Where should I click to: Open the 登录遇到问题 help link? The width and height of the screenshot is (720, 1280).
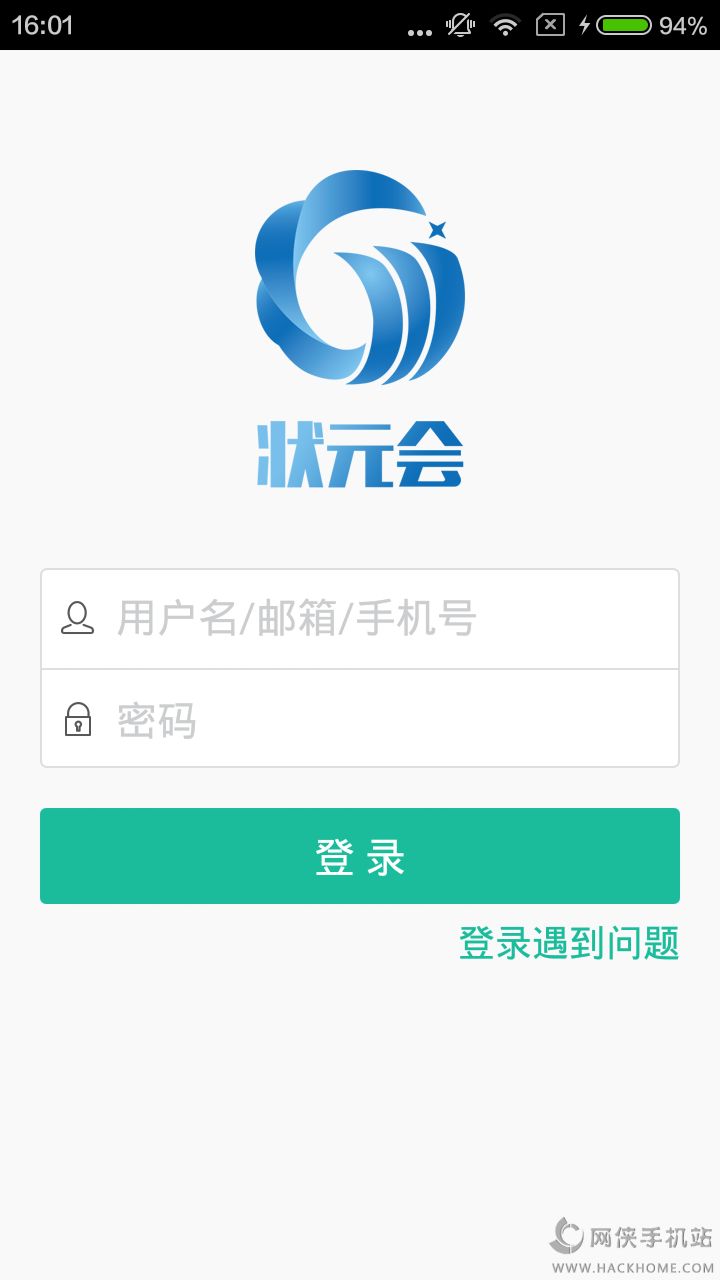pos(569,942)
